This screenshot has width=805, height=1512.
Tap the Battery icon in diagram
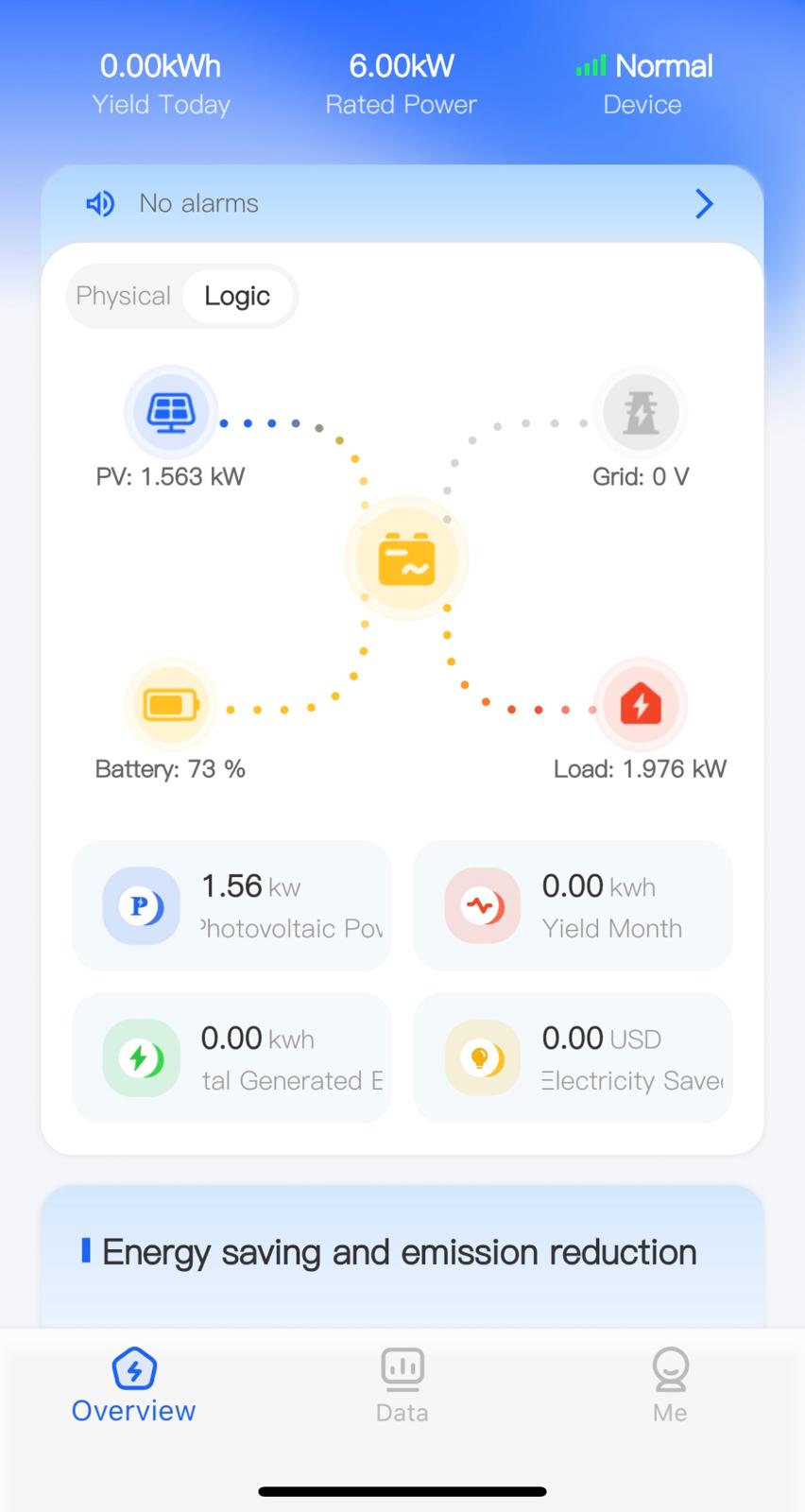171,705
